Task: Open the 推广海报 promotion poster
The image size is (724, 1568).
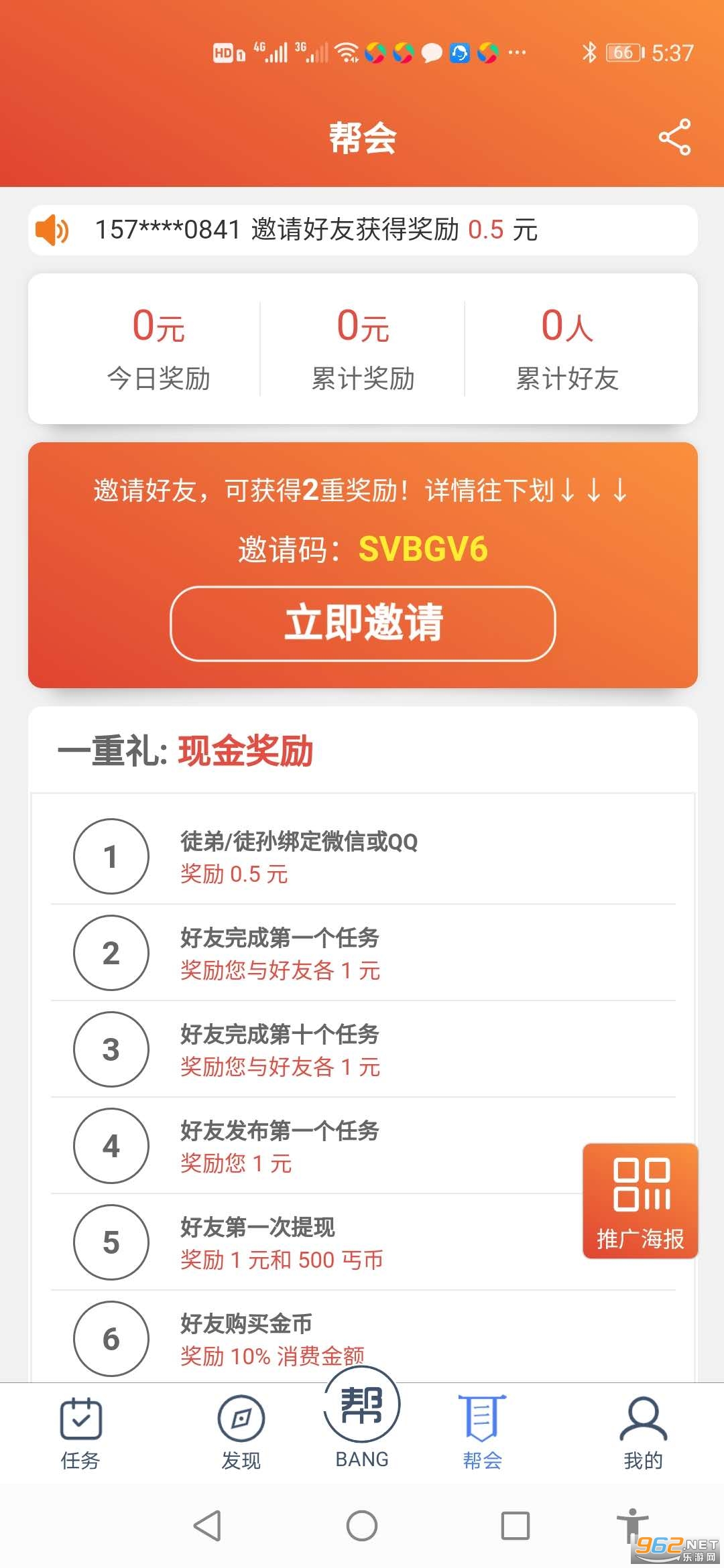Action: pos(640,1201)
